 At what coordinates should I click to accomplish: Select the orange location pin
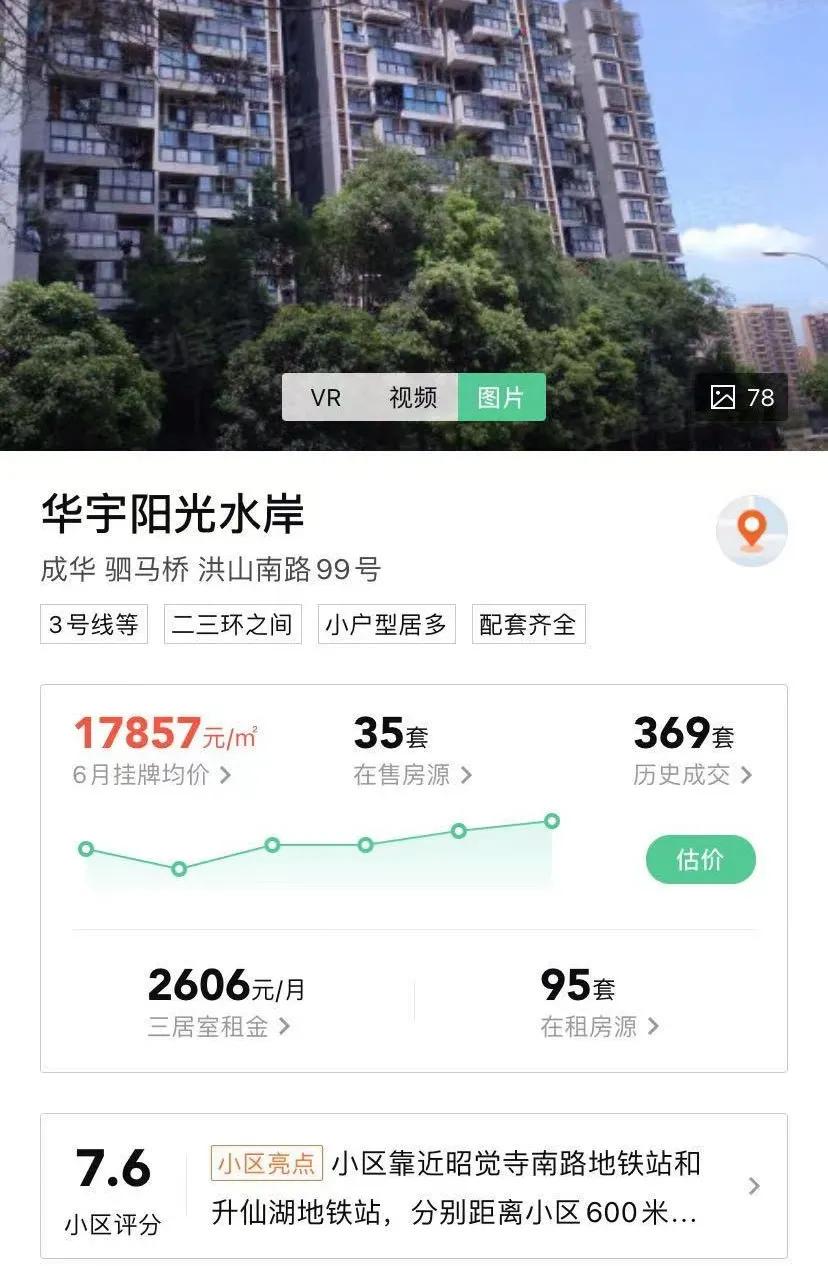[x=752, y=531]
